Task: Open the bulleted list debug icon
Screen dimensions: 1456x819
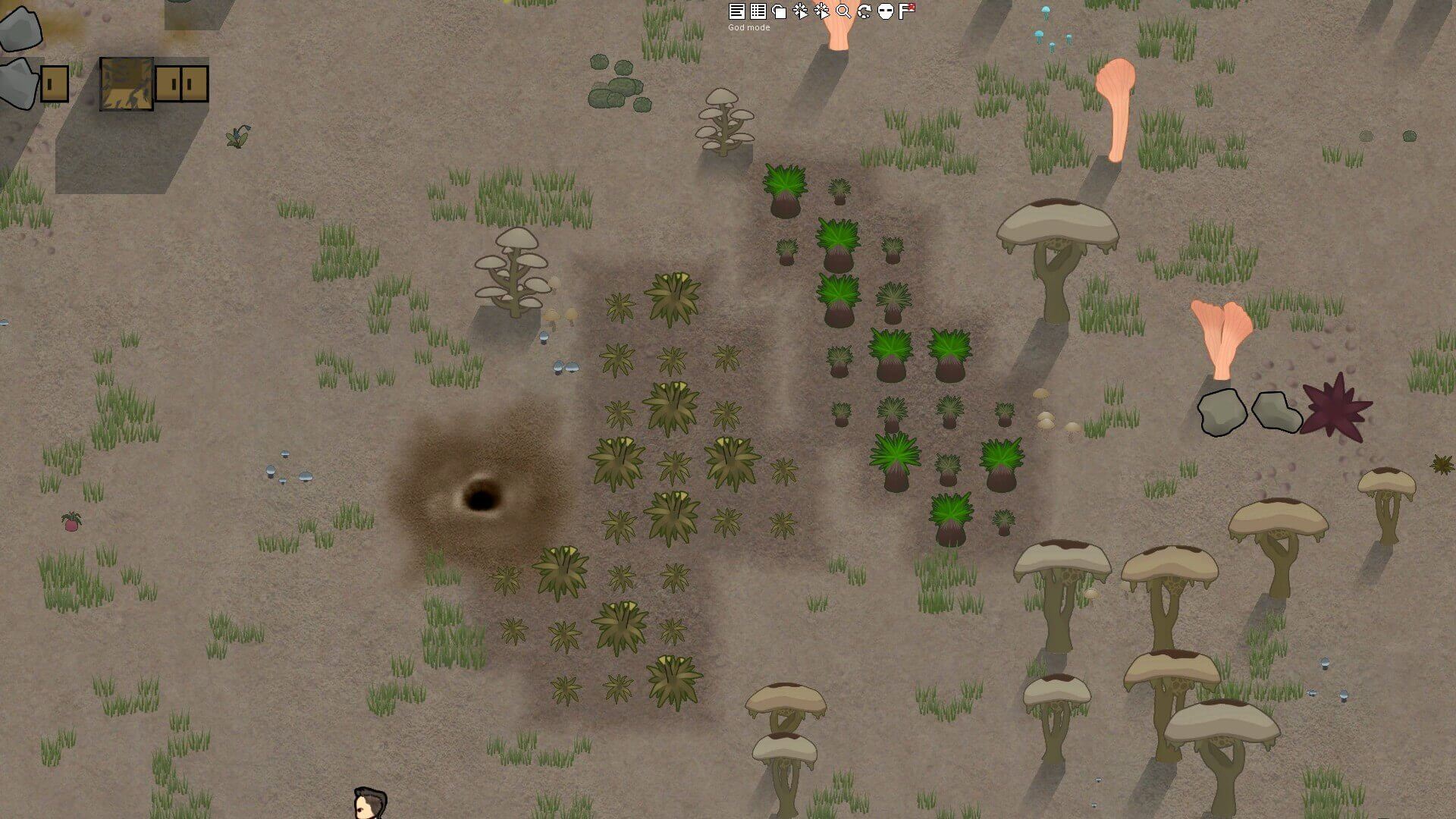Action: (758, 11)
